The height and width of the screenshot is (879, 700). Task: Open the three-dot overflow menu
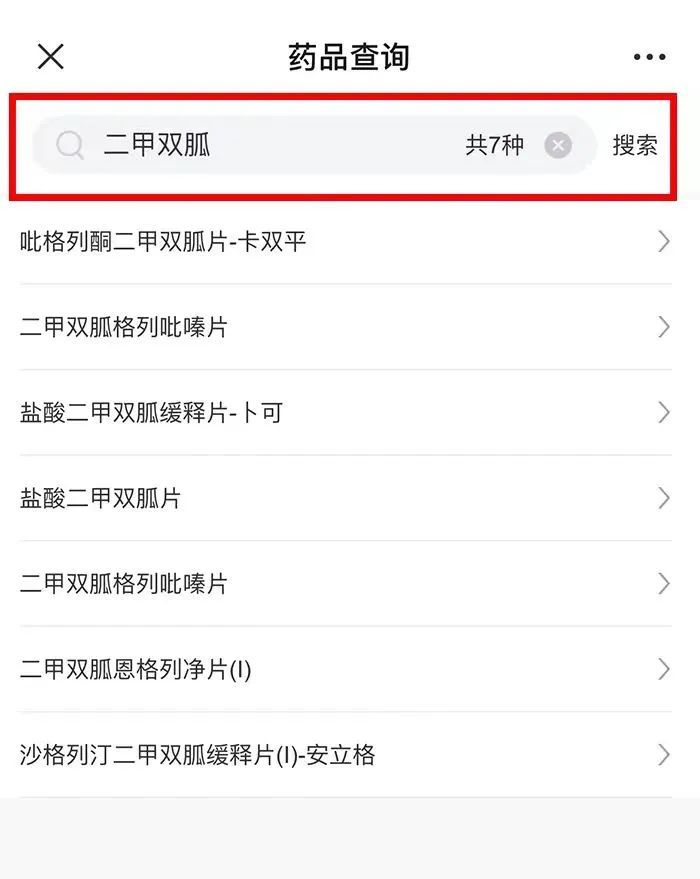coord(650,57)
